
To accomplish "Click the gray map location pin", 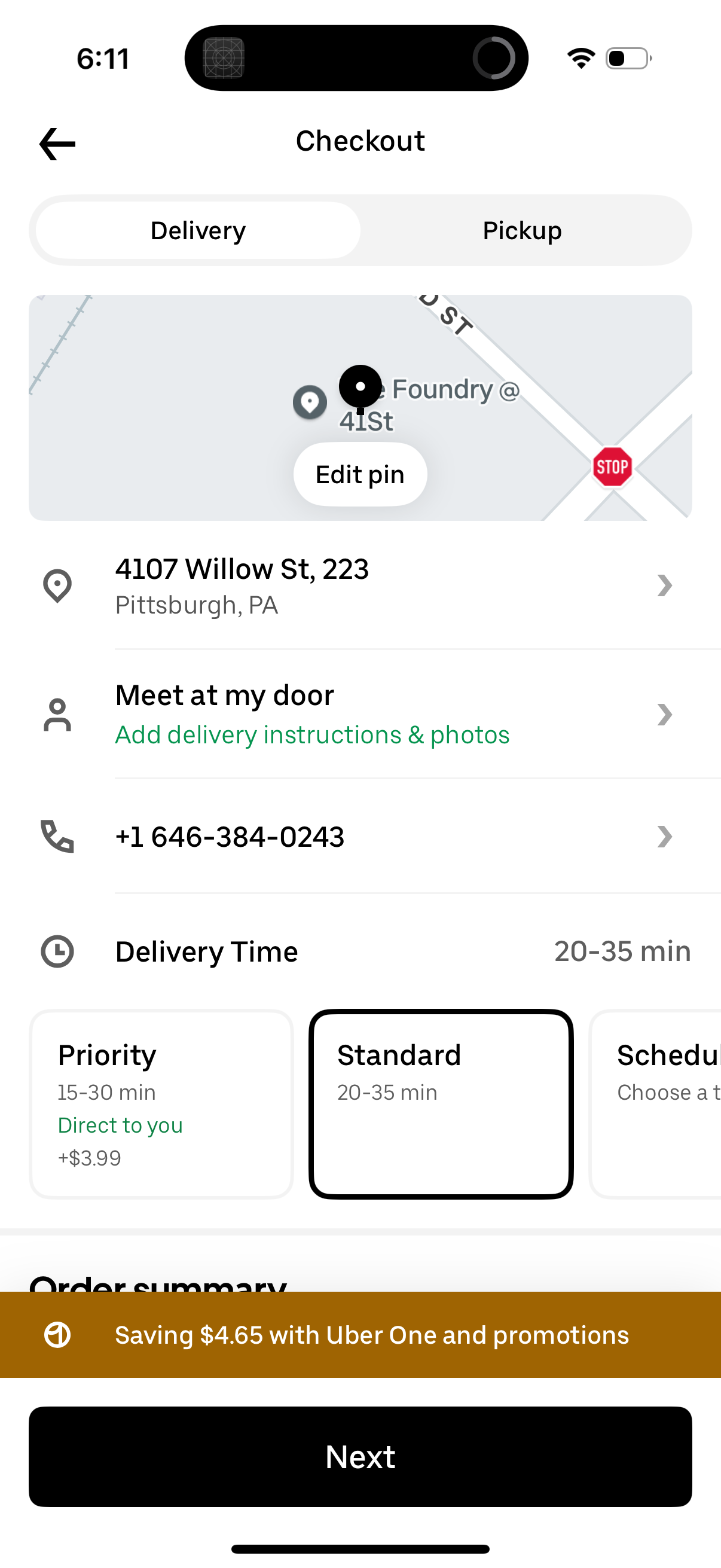I will click(x=309, y=402).
